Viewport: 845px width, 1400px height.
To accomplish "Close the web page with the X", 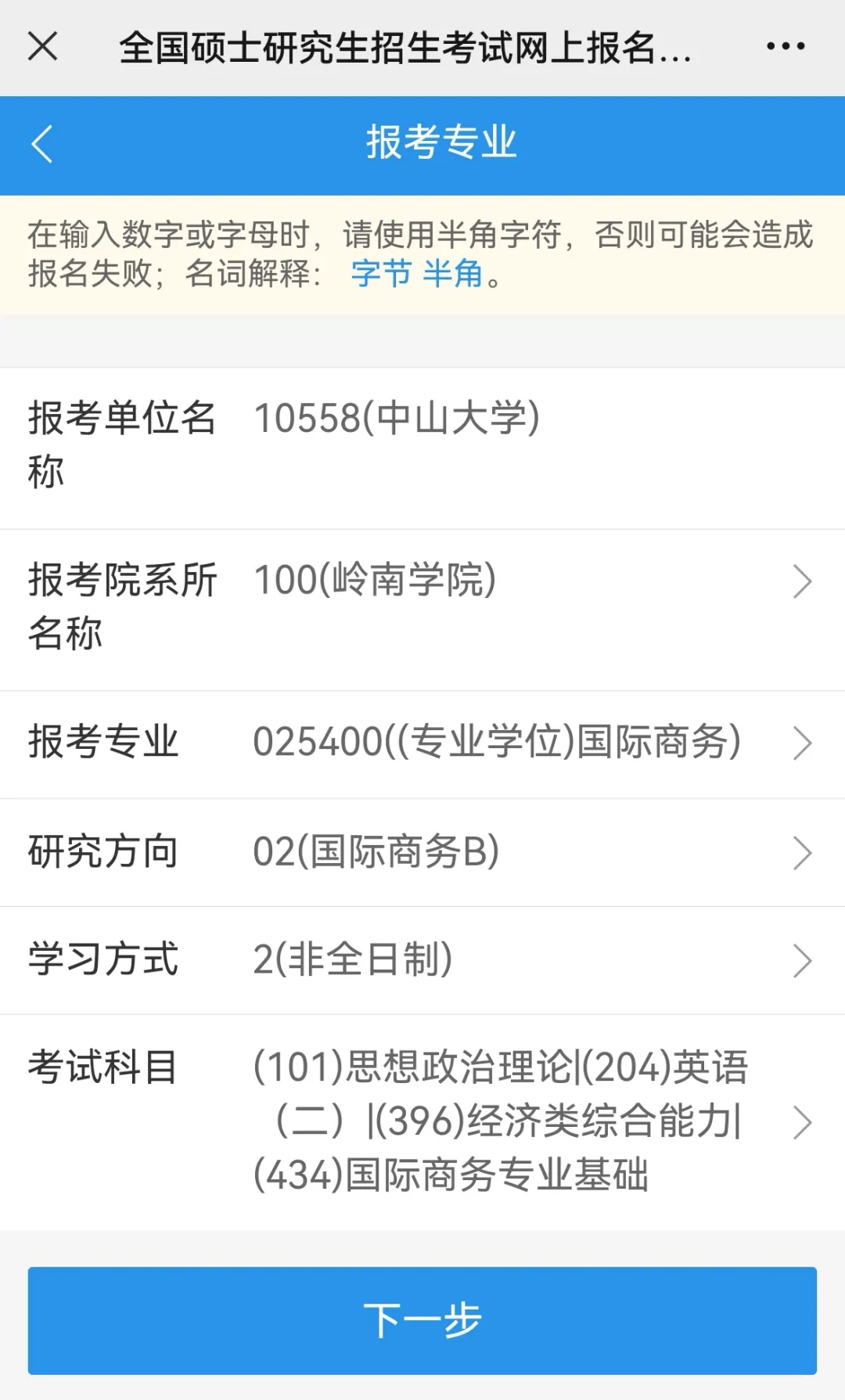I will [x=43, y=46].
